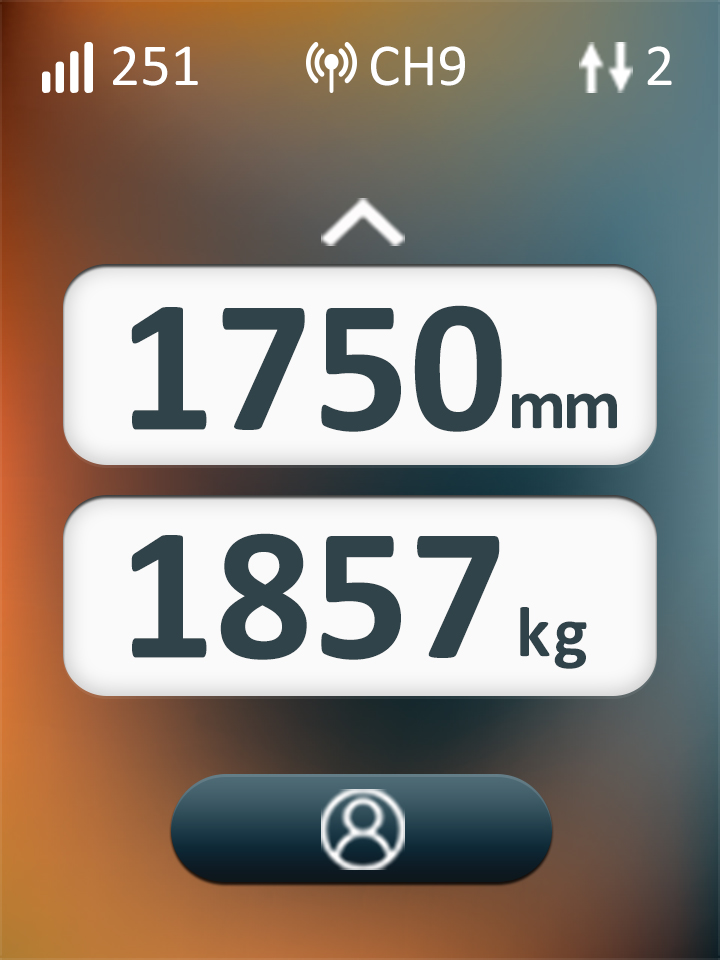
Task: Select the 1857 kg reading panel
Action: pos(360,596)
